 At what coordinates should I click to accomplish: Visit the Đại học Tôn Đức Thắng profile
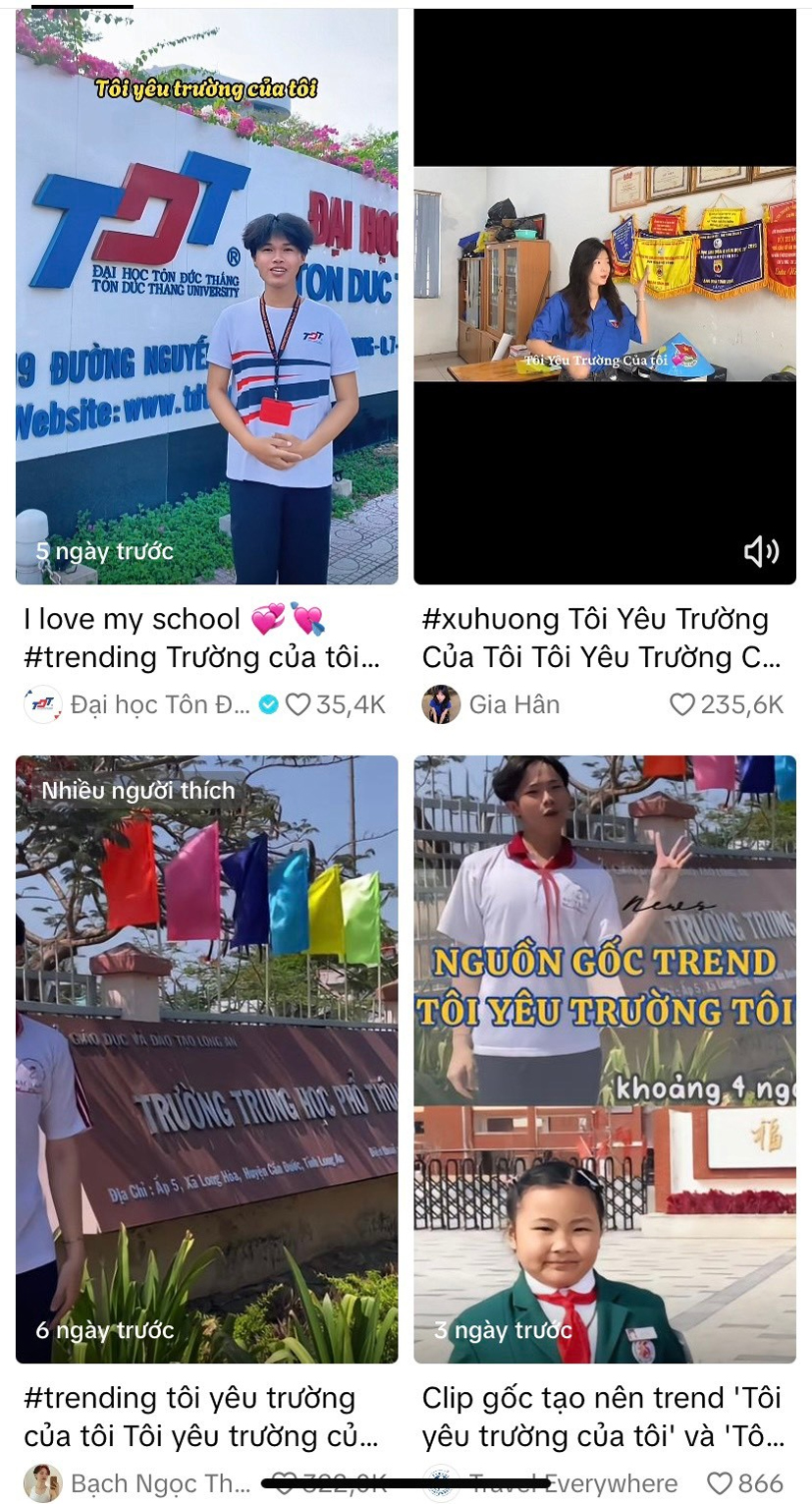[43, 704]
